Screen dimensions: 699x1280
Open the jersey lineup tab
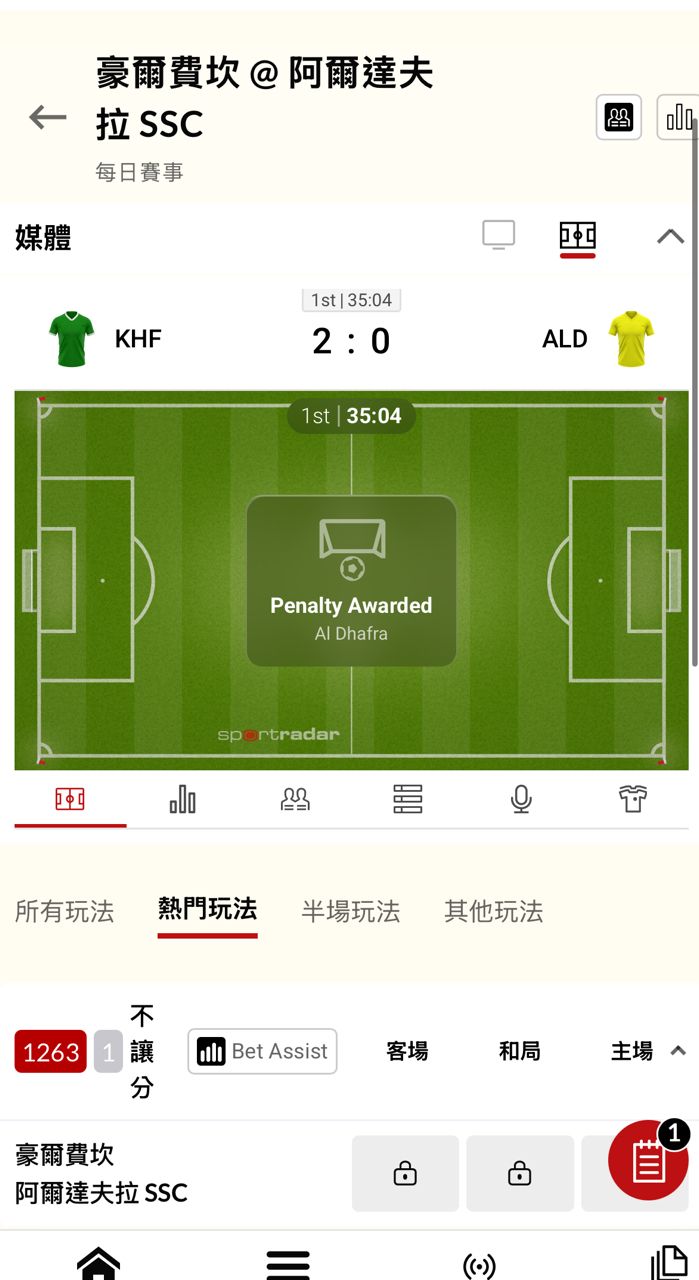pyautogui.click(x=633, y=799)
